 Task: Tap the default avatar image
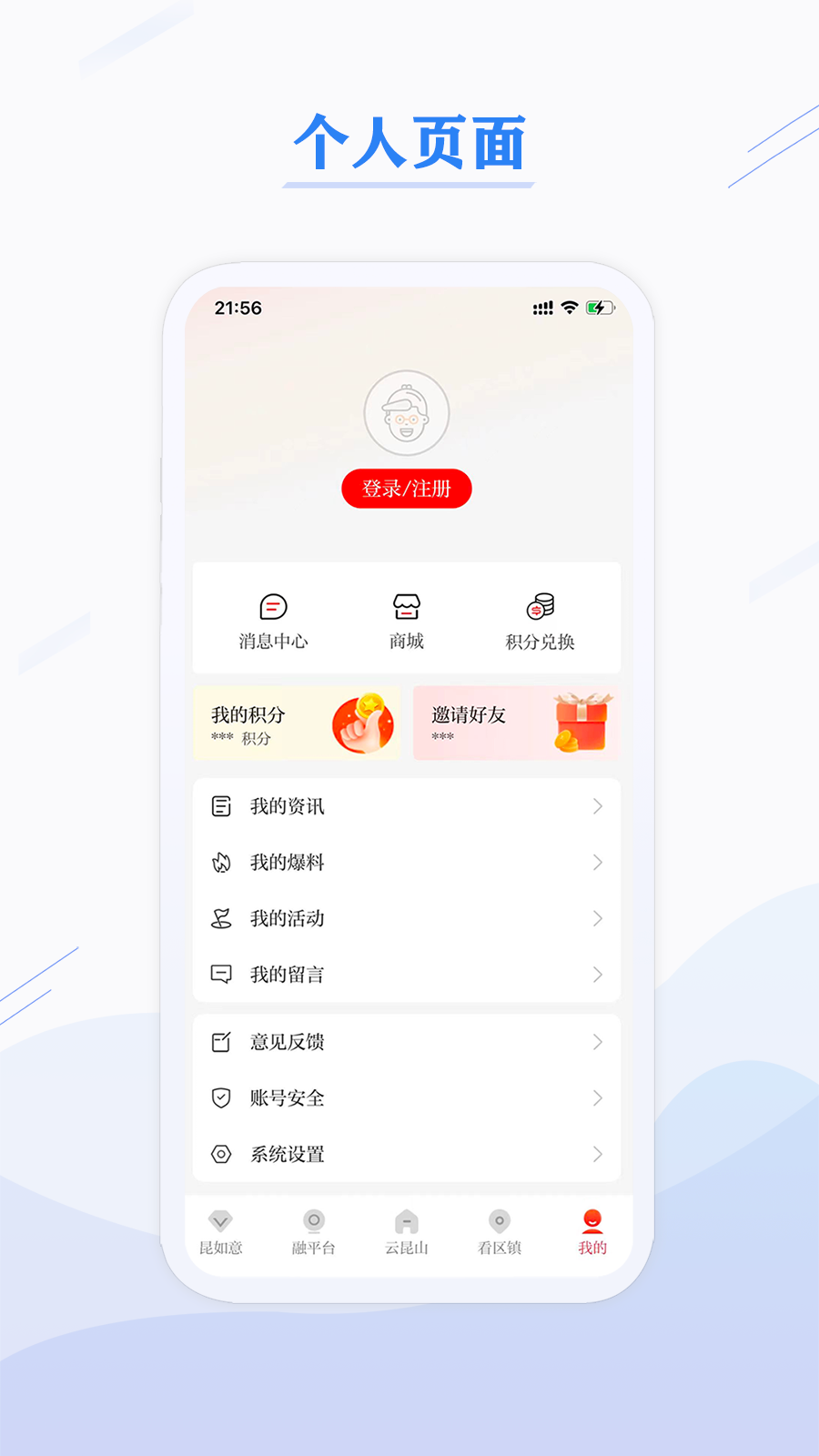407,413
